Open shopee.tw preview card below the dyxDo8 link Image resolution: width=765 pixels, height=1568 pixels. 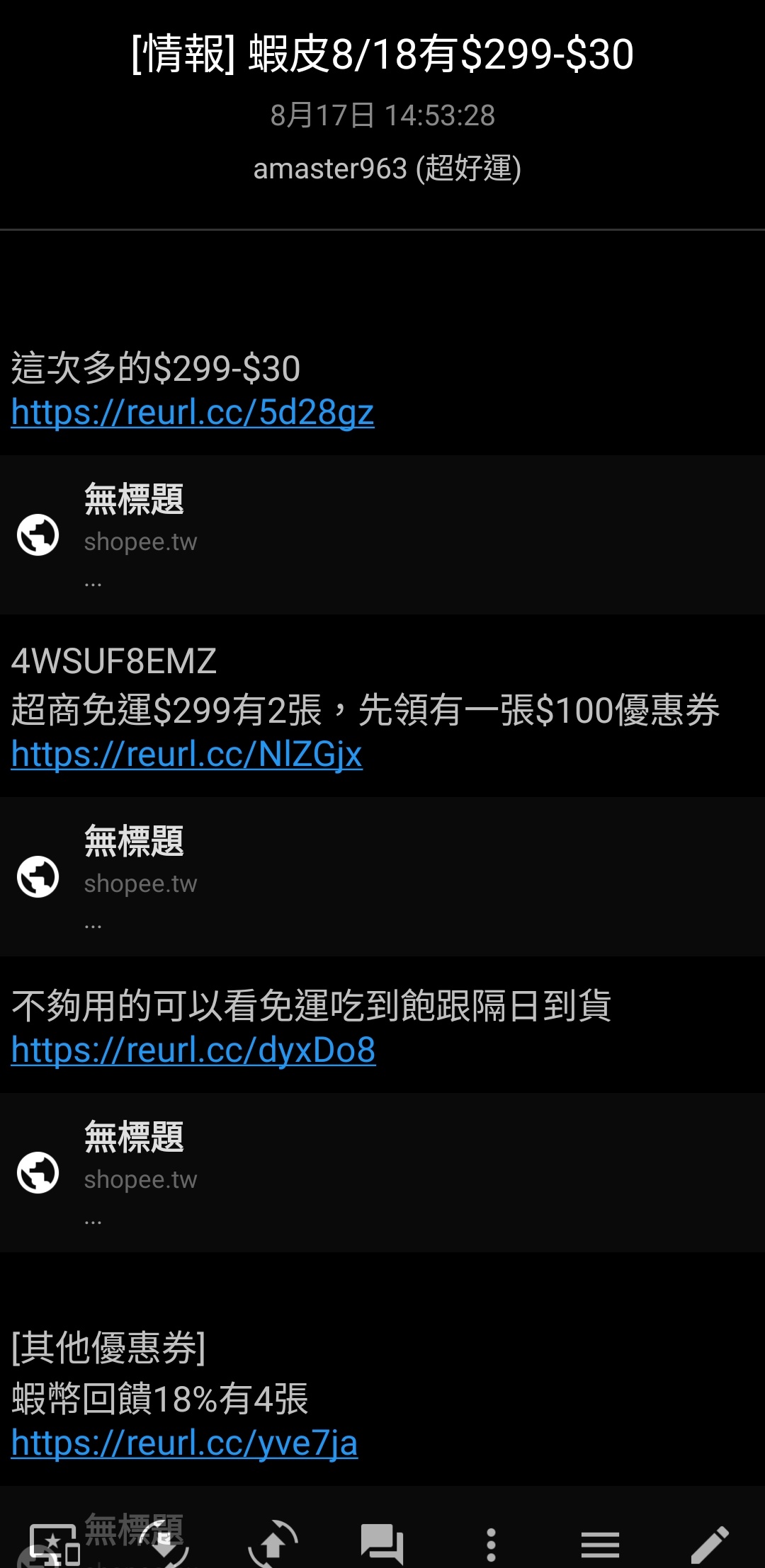click(382, 1172)
